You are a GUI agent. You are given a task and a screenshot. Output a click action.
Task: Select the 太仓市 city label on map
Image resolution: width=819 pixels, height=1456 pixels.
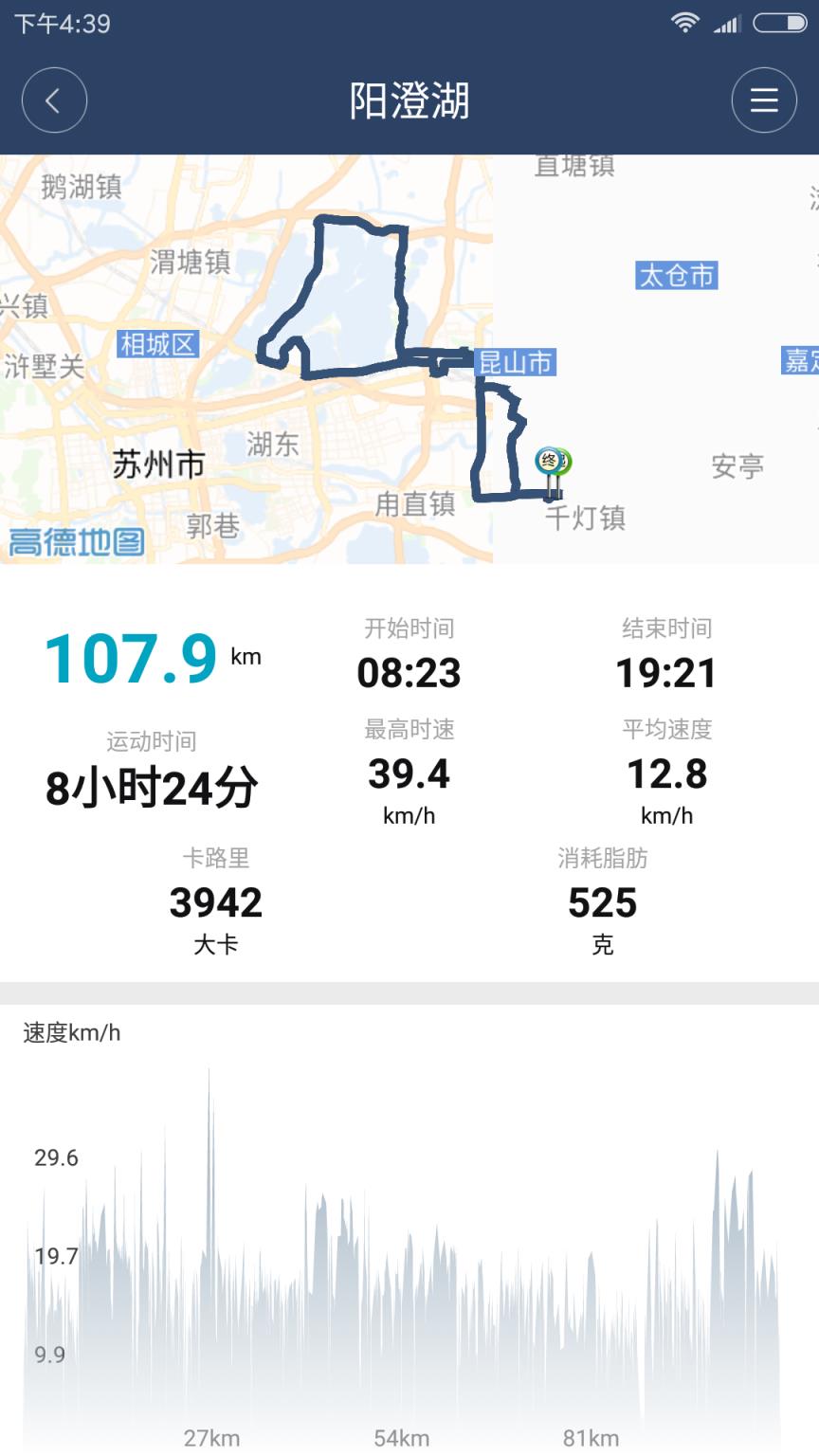(679, 276)
